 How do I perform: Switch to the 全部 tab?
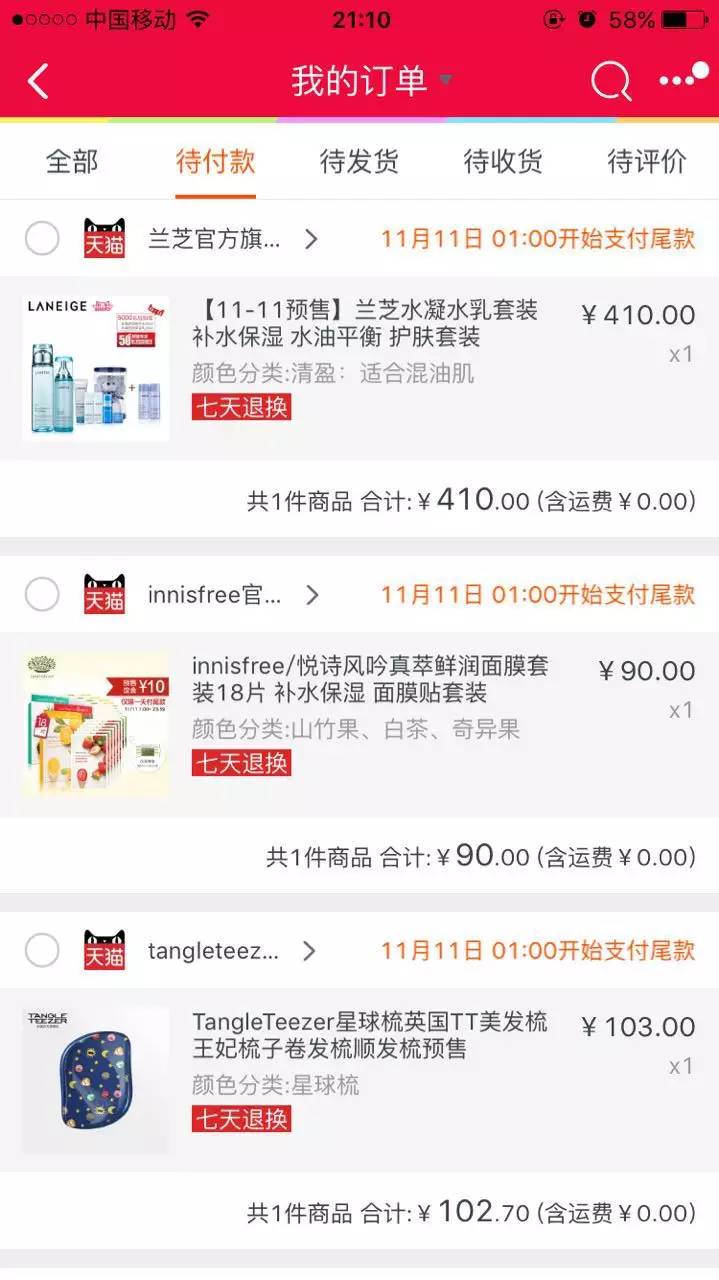72,161
